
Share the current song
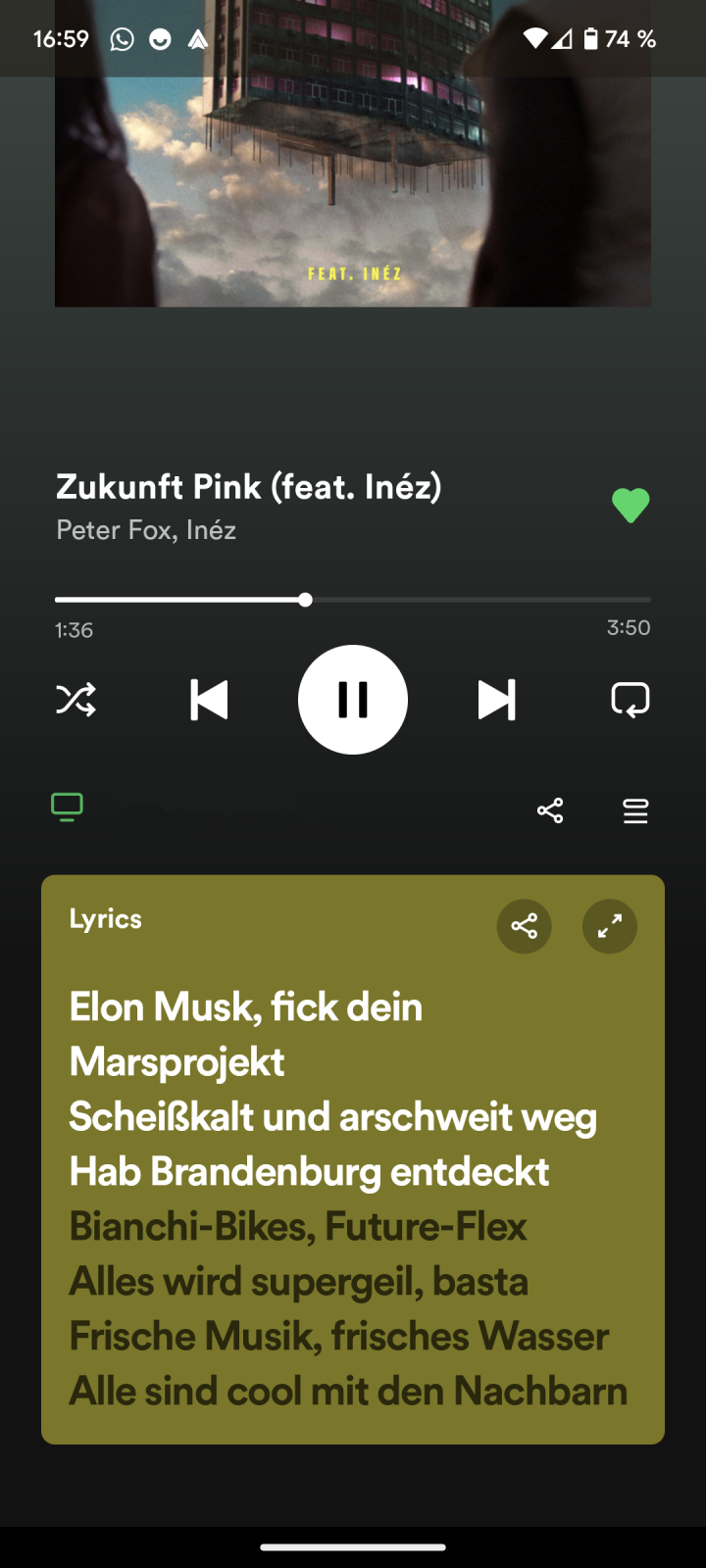pos(550,810)
